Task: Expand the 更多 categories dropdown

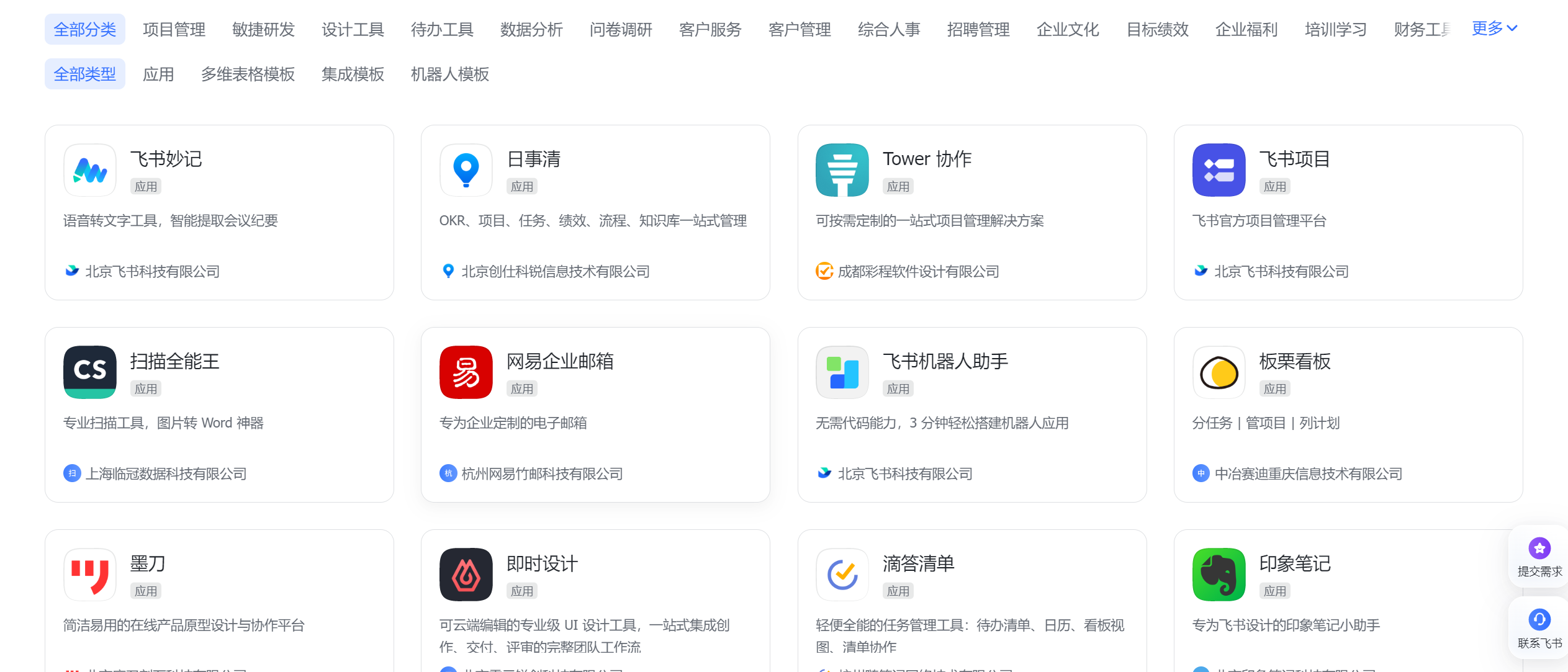Action: pos(1494,29)
